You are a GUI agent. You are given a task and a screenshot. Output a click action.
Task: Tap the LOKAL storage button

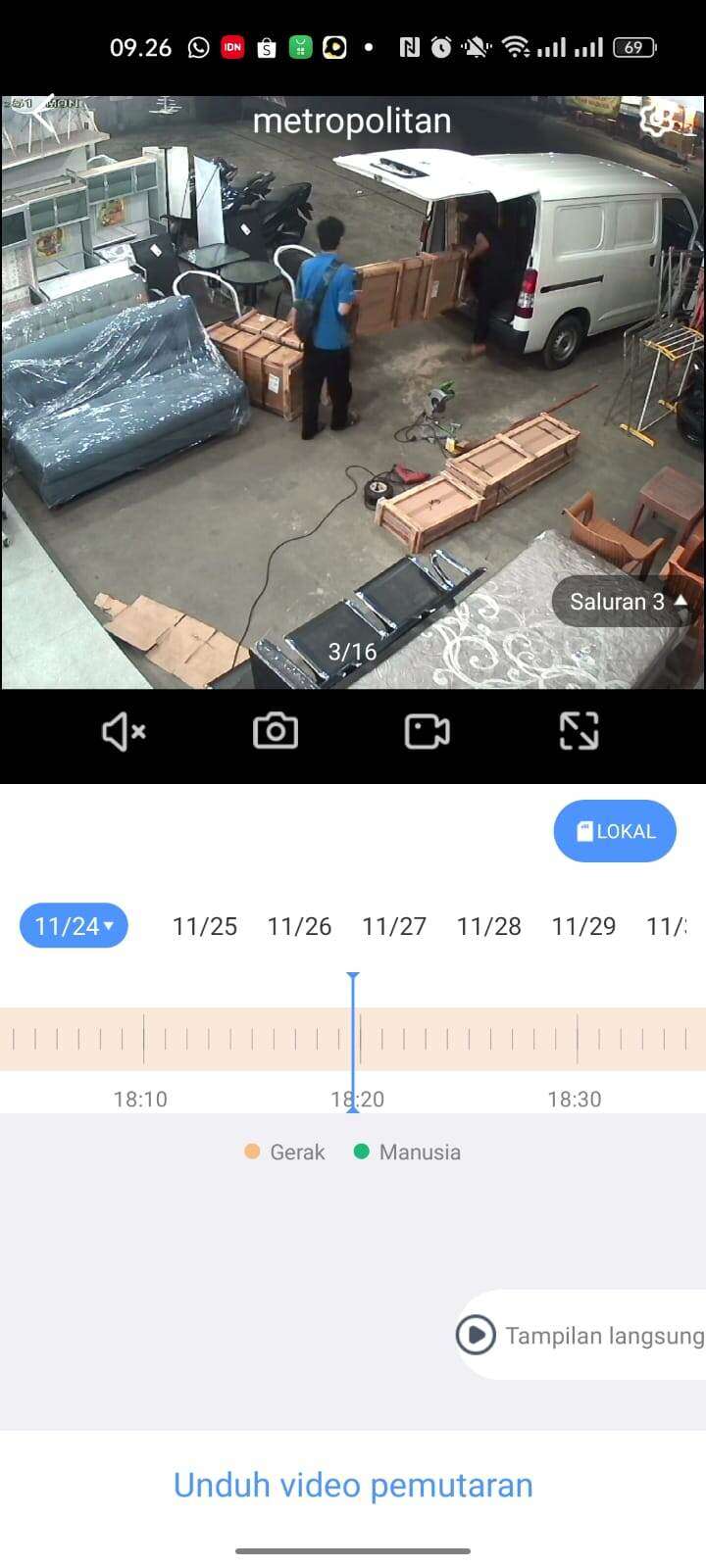(x=615, y=831)
